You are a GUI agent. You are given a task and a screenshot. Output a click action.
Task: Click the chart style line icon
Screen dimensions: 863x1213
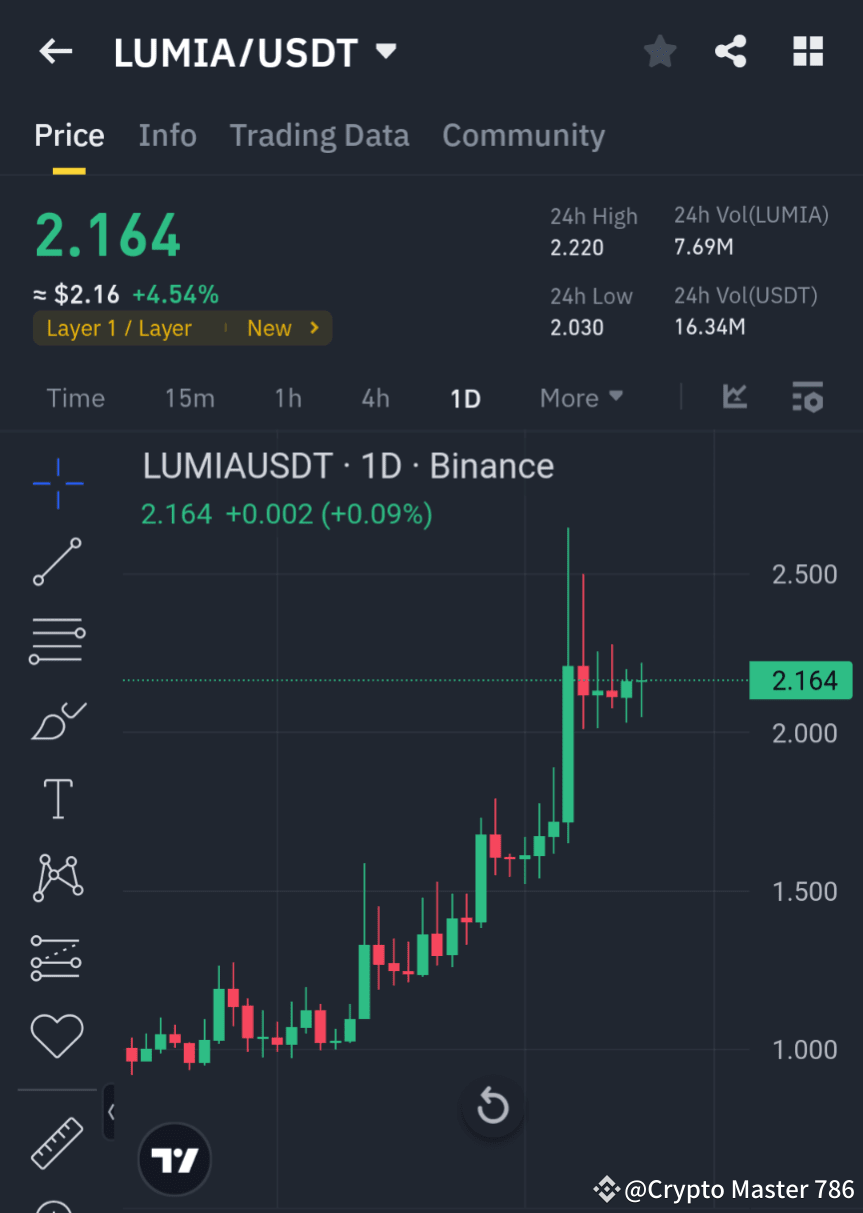point(735,397)
